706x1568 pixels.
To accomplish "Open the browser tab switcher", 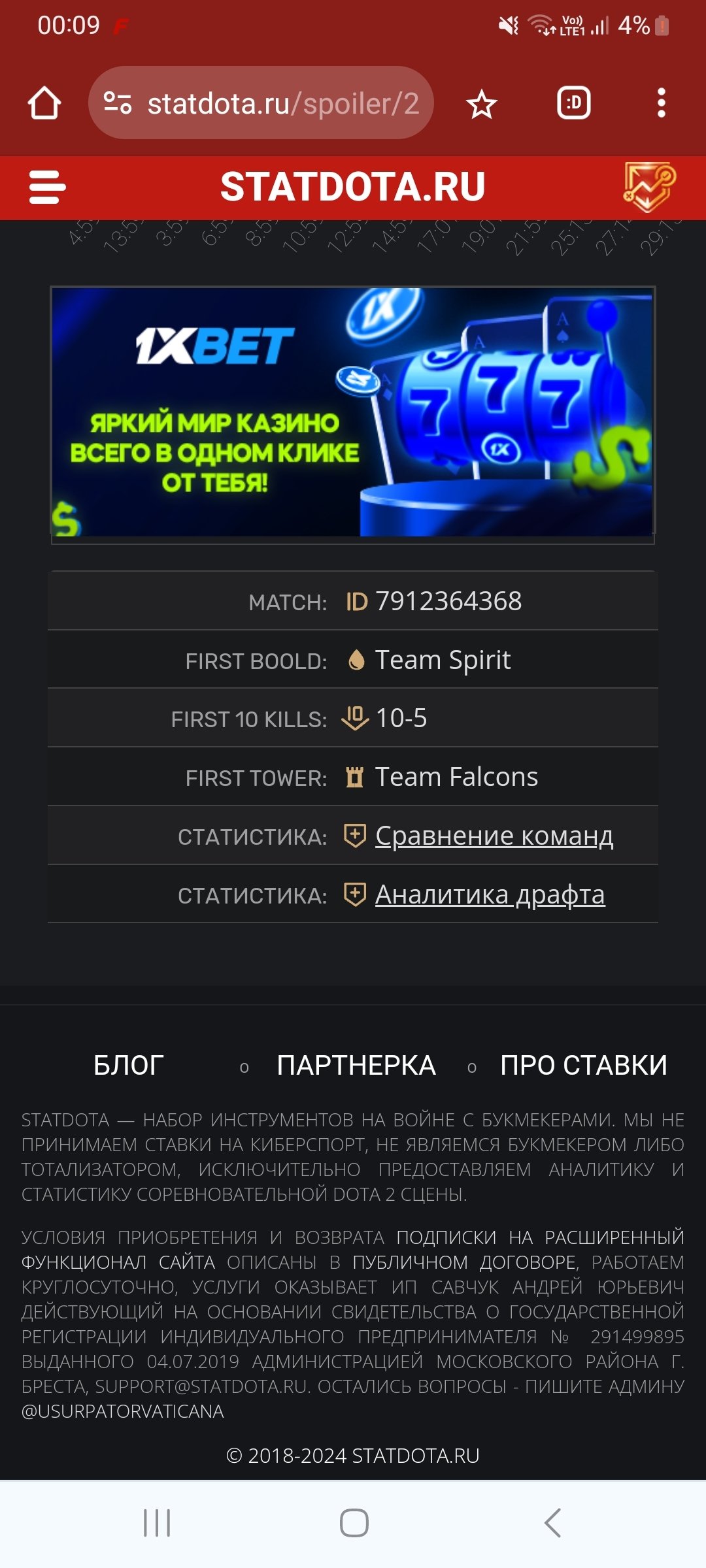I will [x=573, y=103].
